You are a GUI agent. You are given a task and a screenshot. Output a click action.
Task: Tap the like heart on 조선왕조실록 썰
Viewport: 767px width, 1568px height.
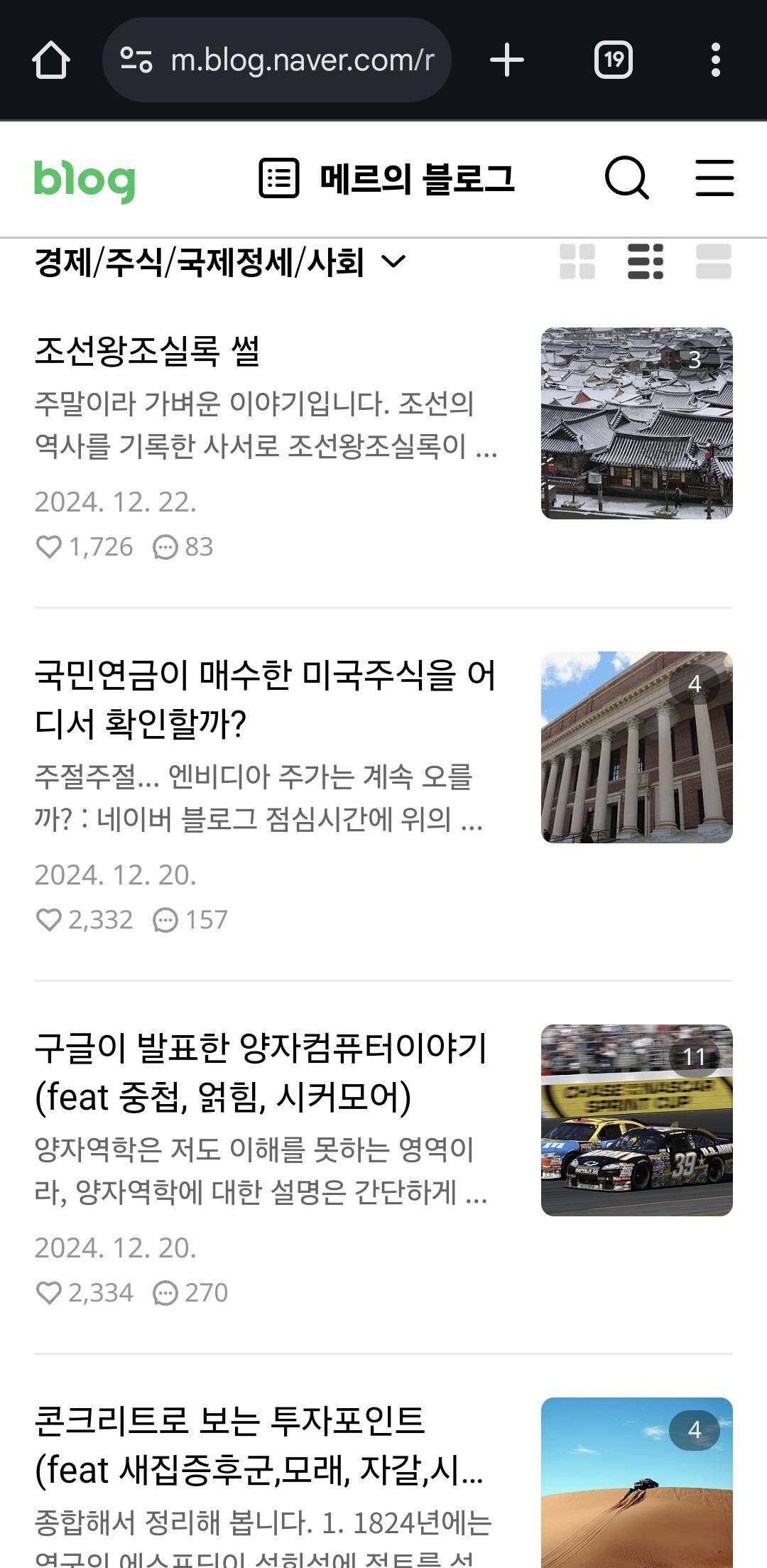coord(50,546)
